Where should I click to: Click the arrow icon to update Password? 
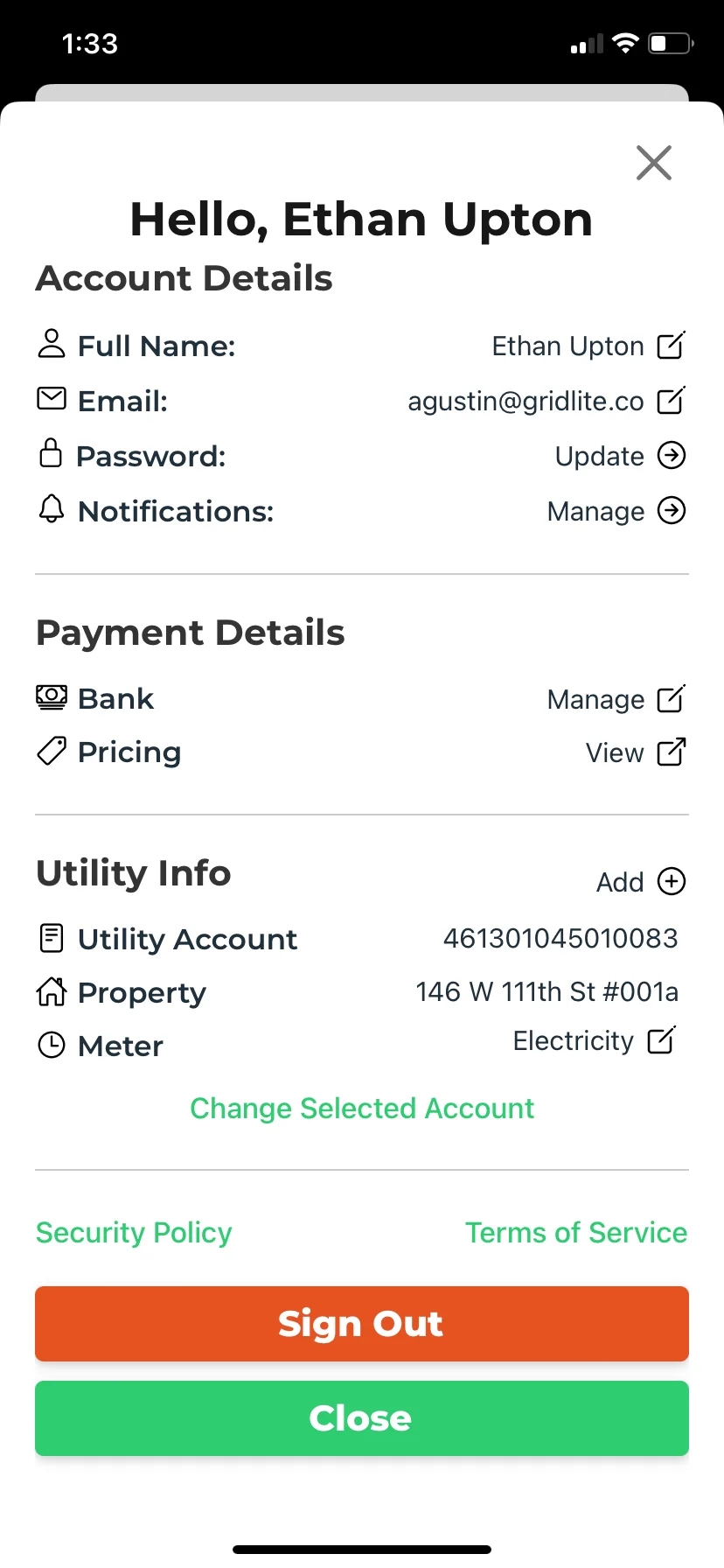672,456
